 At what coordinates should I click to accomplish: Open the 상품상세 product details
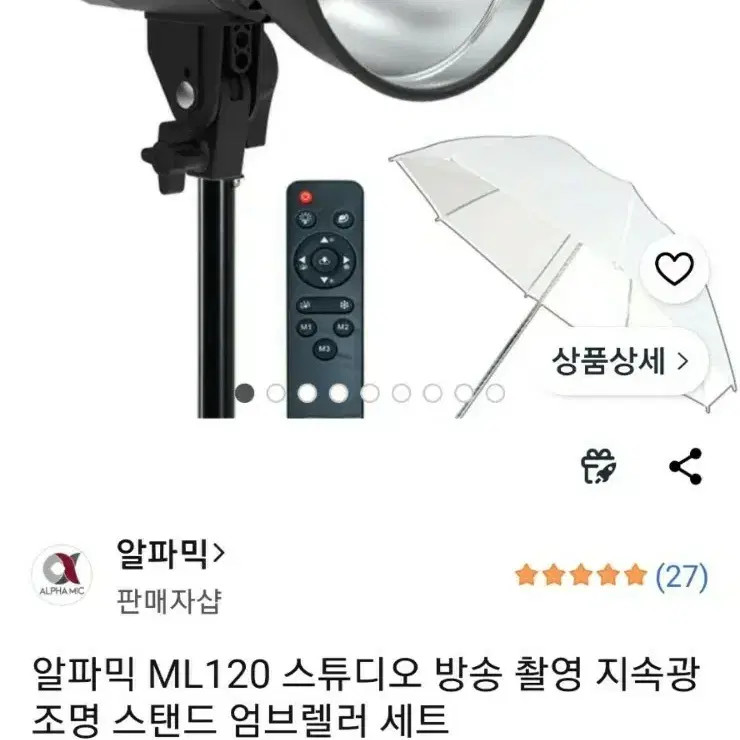[620, 360]
